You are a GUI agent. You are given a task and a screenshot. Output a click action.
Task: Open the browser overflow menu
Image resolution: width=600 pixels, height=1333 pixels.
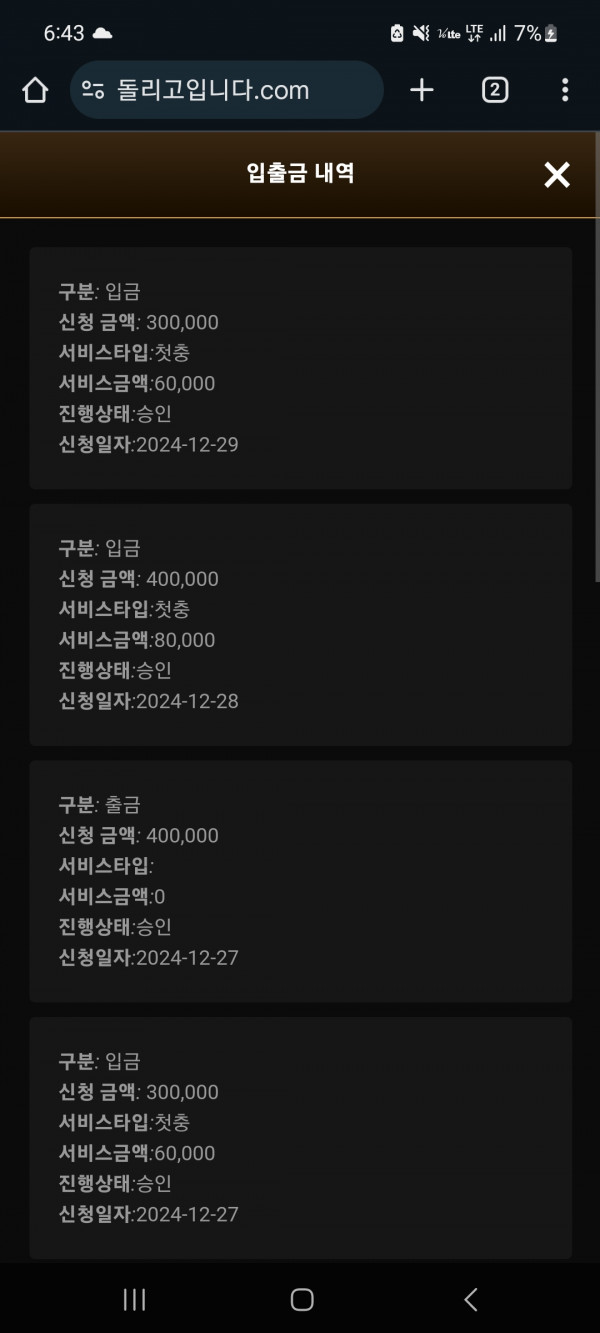tap(565, 90)
